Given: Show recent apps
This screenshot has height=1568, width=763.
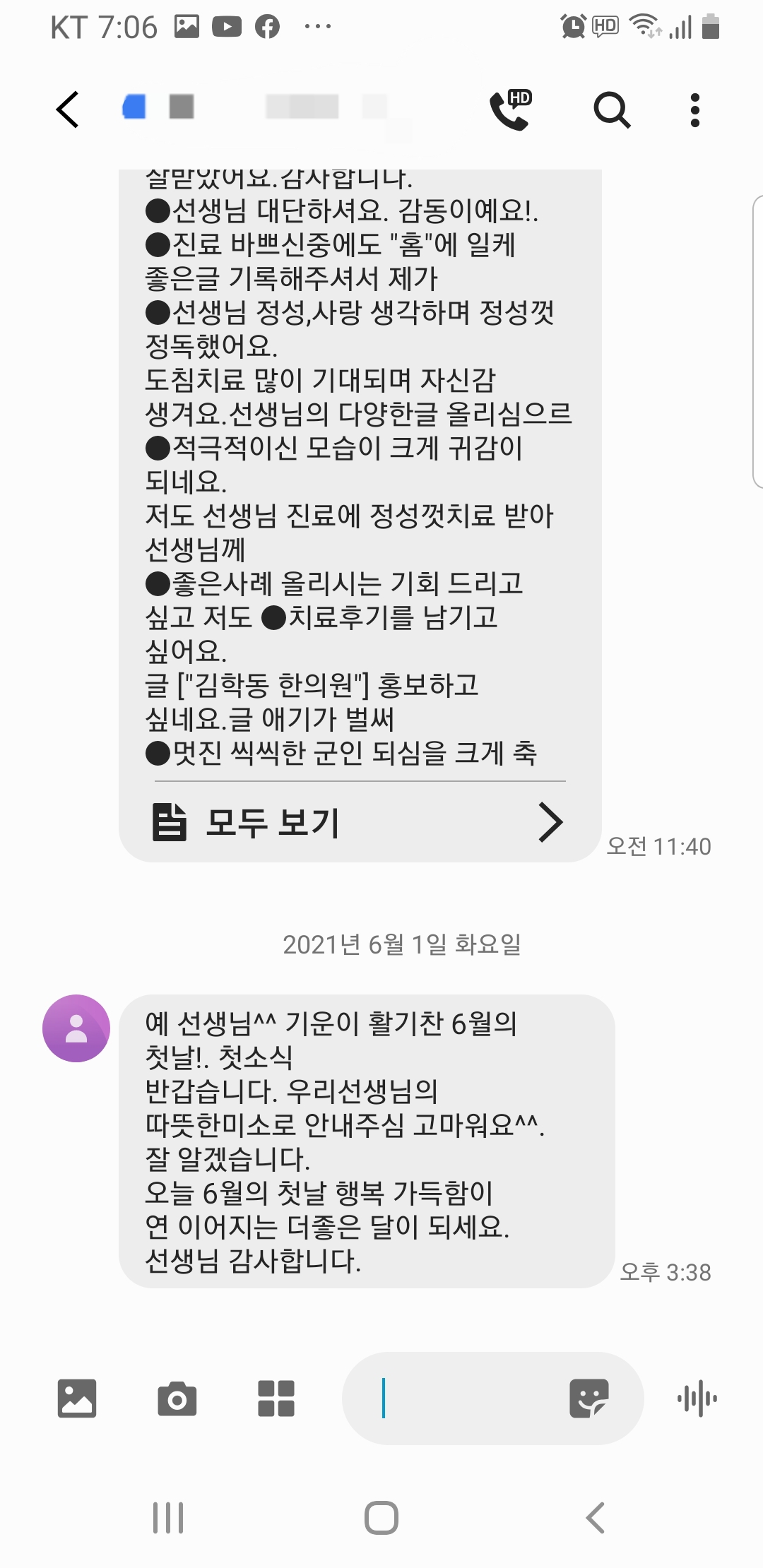Looking at the screenshot, I should pyautogui.click(x=168, y=1517).
